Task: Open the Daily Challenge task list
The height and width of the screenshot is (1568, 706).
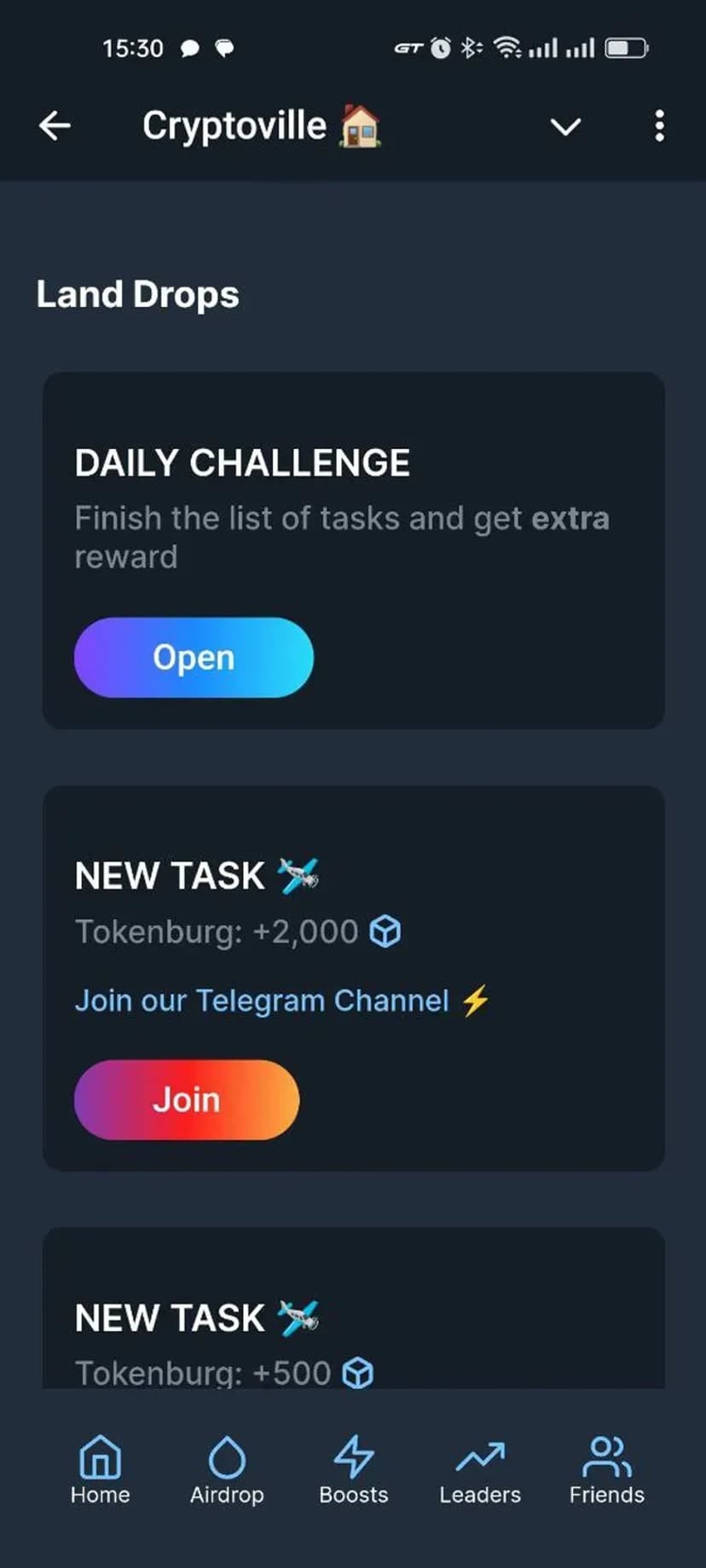Action: click(194, 657)
